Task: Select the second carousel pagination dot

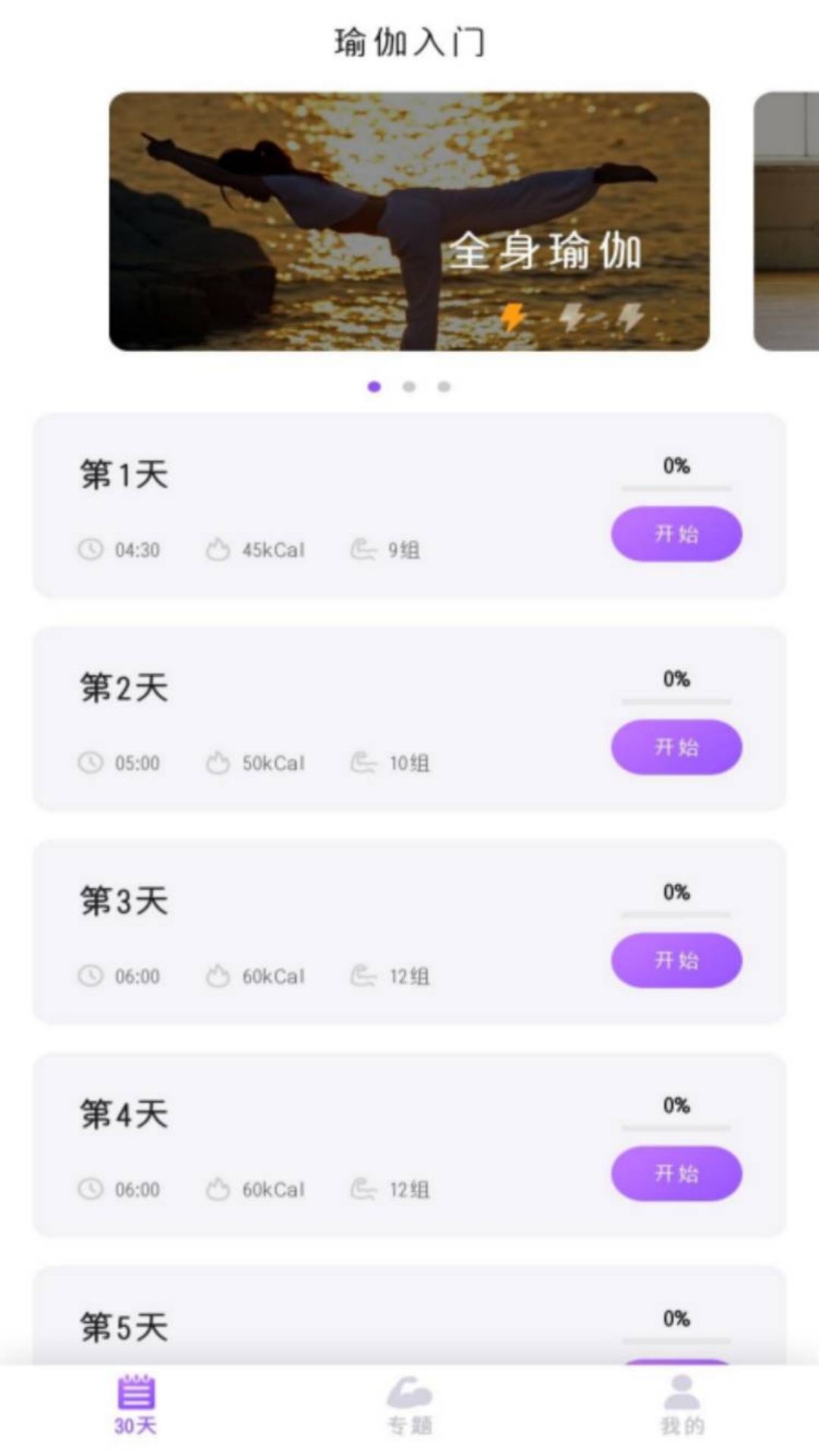Action: (408, 386)
